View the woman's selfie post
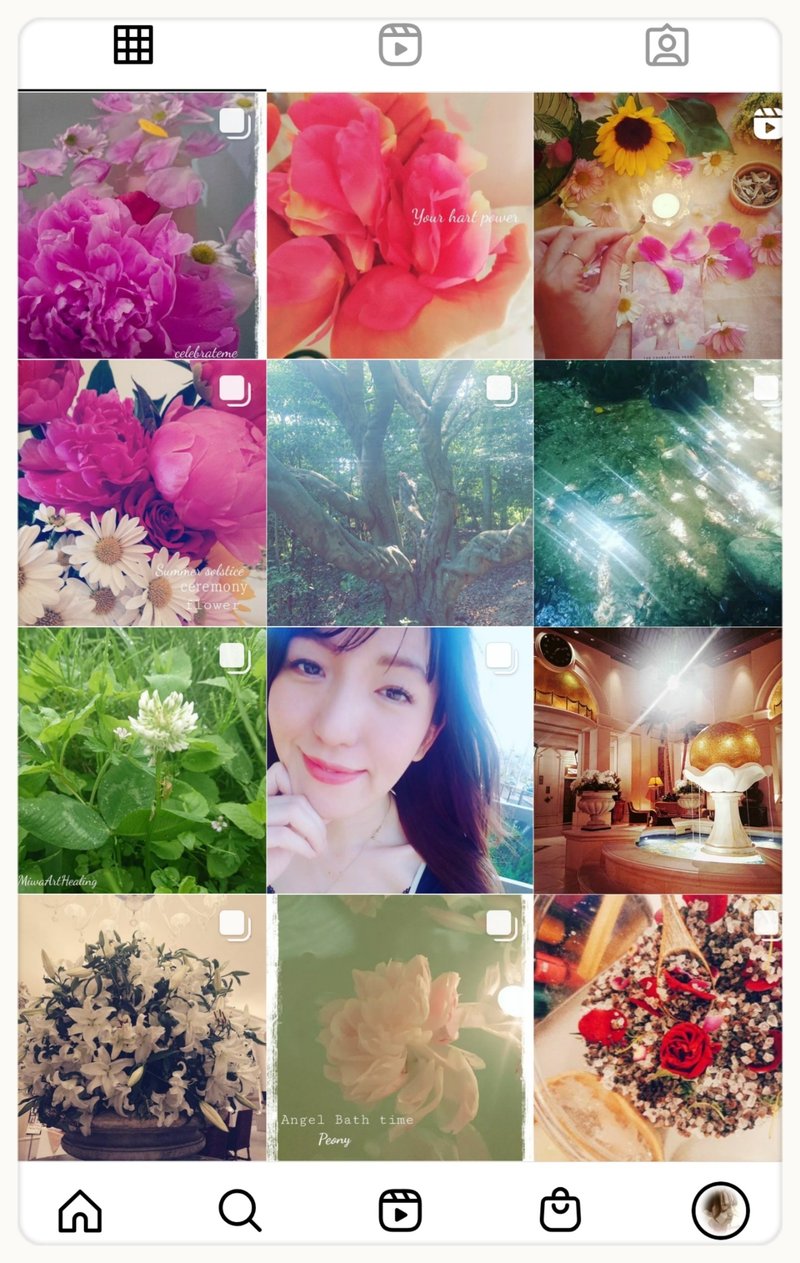 pos(399,760)
